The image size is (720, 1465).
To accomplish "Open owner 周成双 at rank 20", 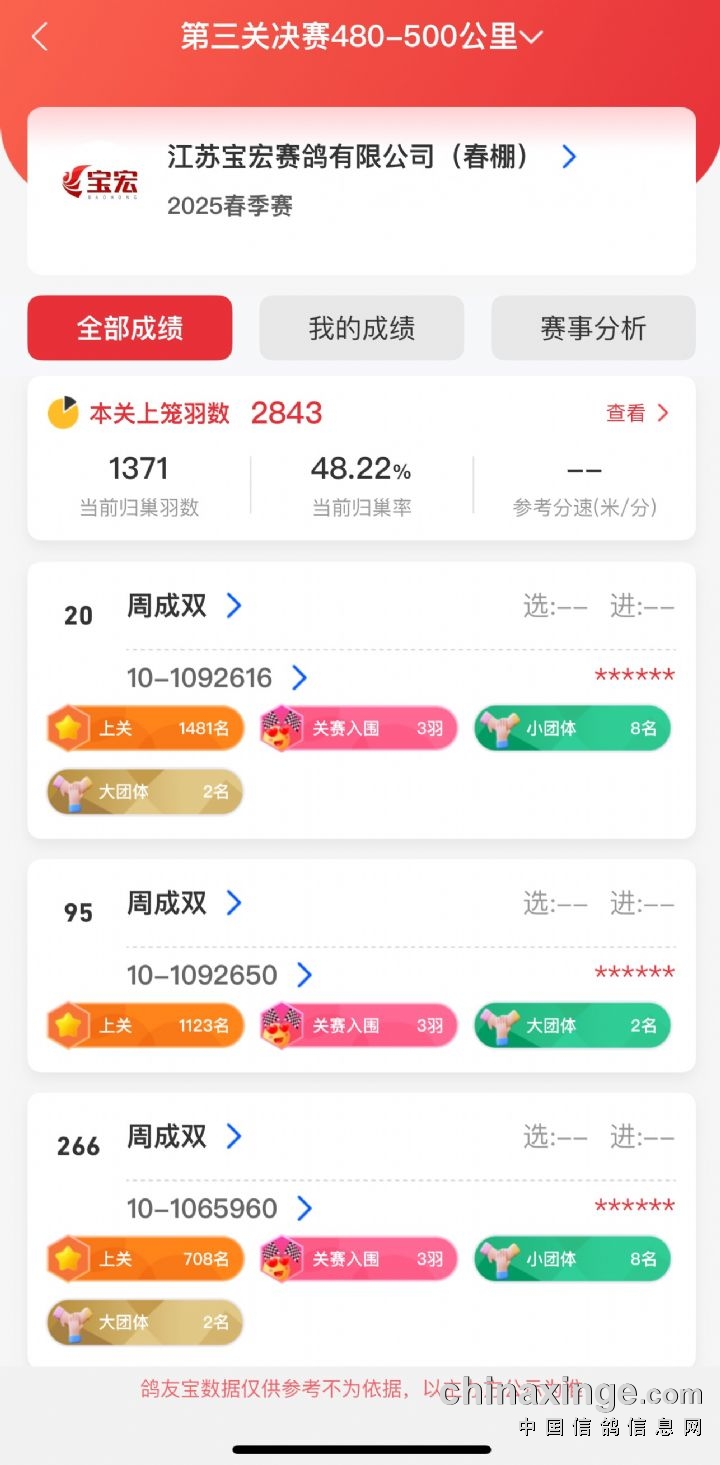I will point(185,605).
